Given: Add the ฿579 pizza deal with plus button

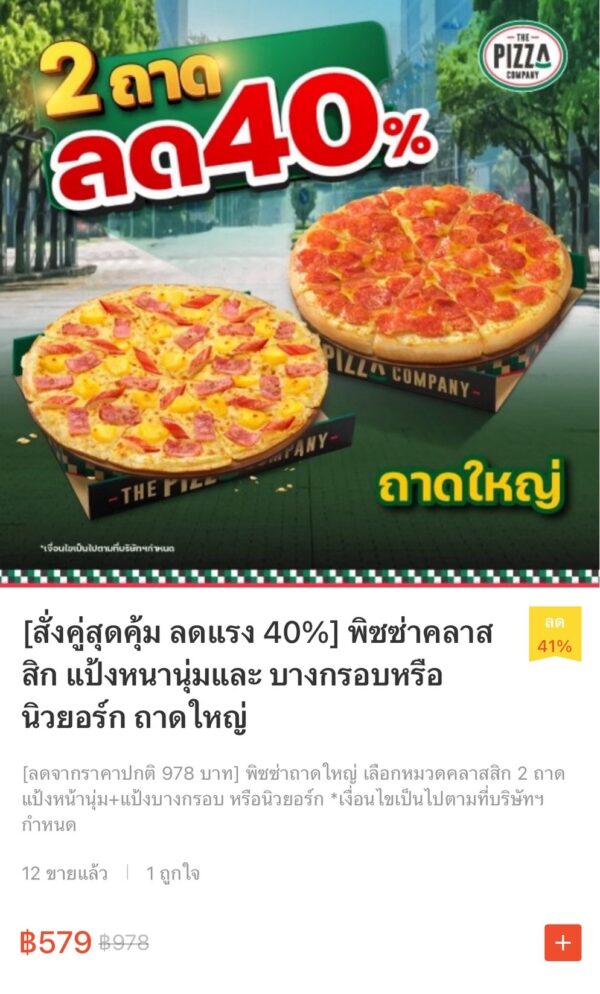Looking at the screenshot, I should coord(562,942).
